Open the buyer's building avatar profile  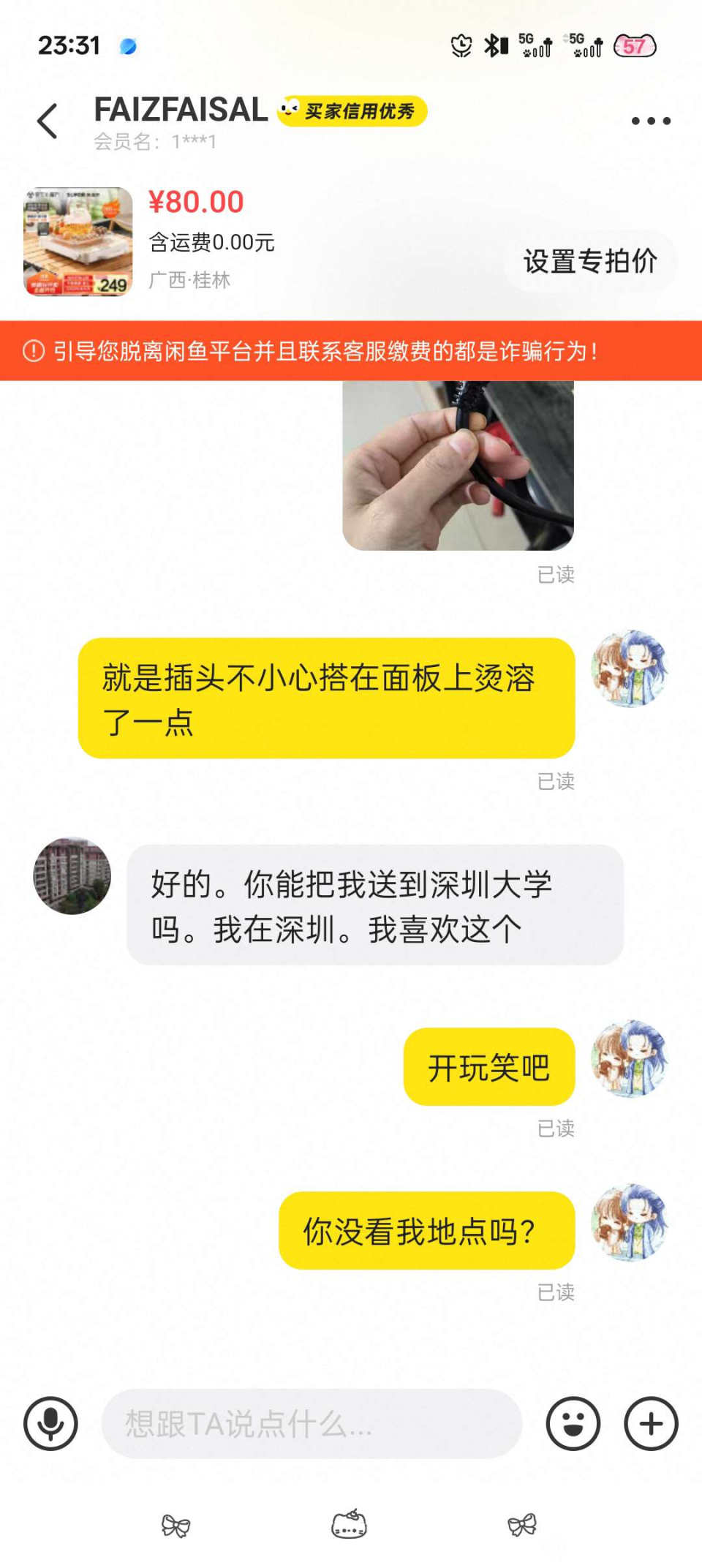point(72,875)
